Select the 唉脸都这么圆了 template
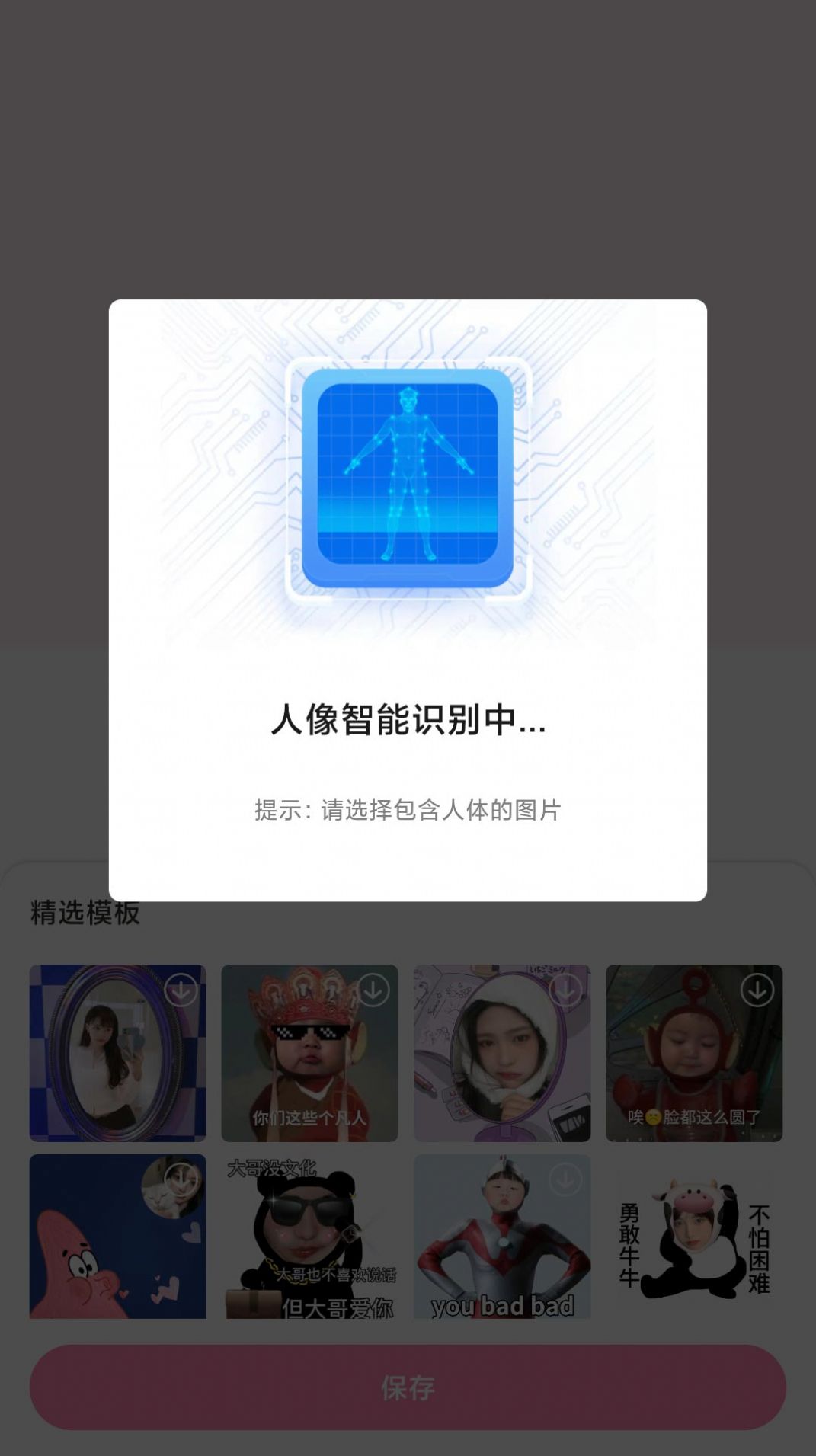Image resolution: width=816 pixels, height=1456 pixels. tap(694, 1053)
